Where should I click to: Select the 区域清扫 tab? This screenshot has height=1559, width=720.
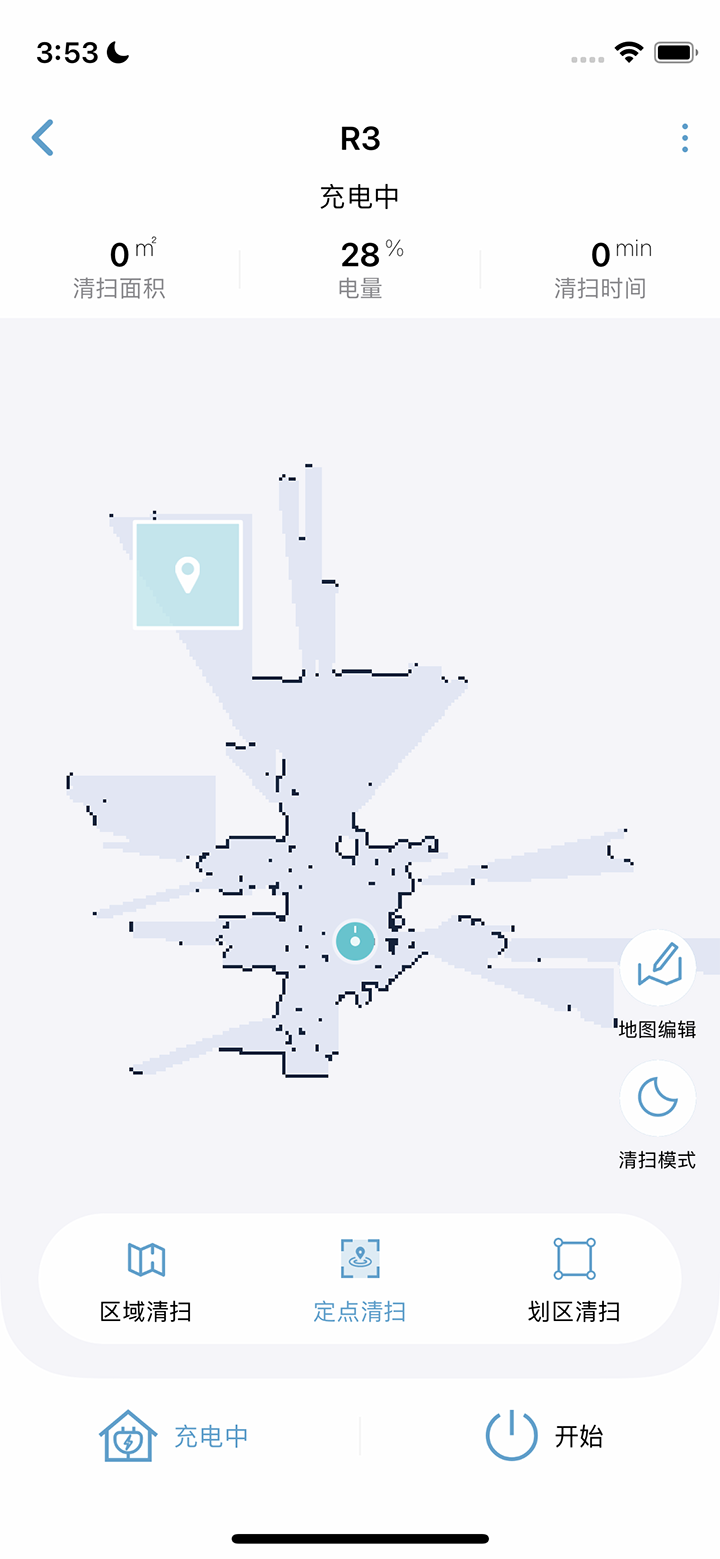click(146, 1280)
